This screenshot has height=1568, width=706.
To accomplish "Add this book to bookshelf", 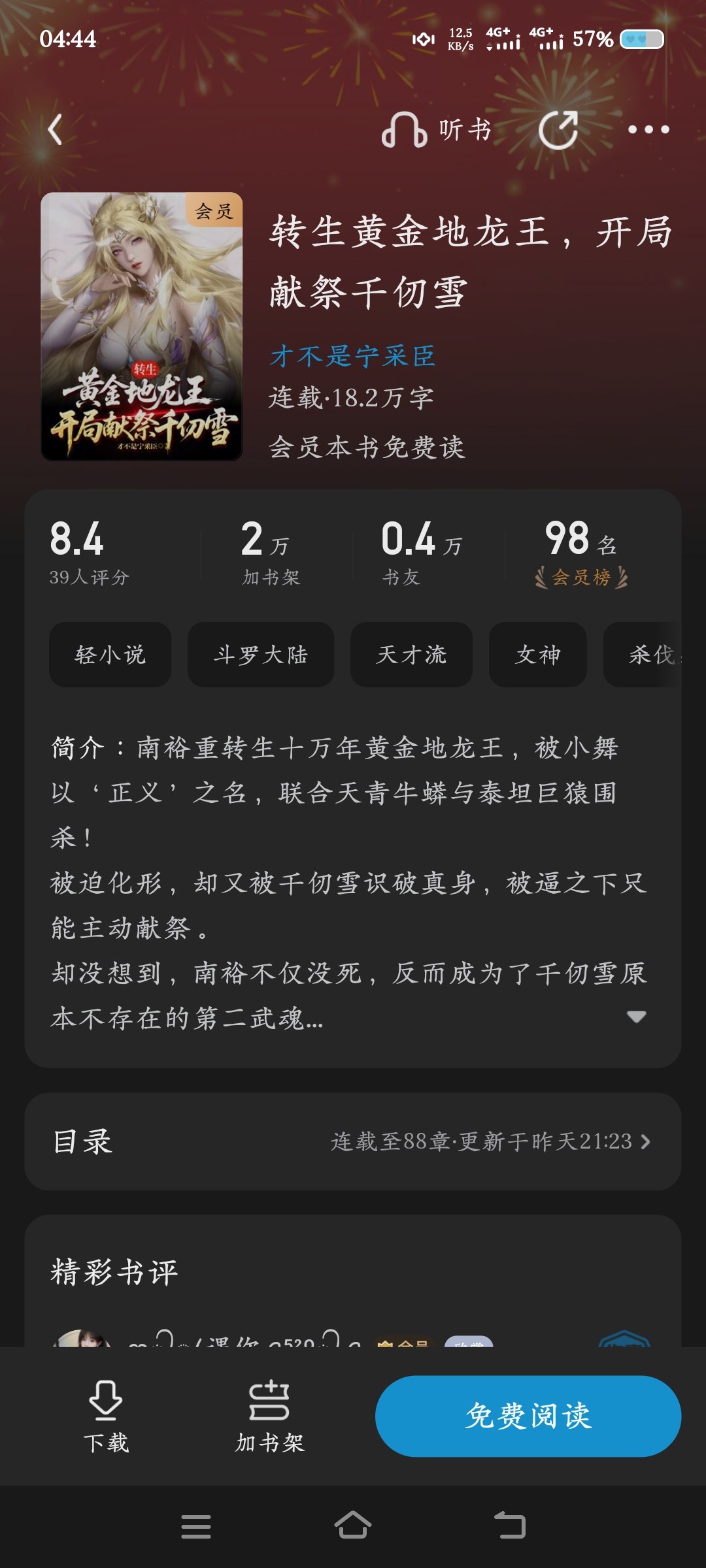I will (269, 1416).
